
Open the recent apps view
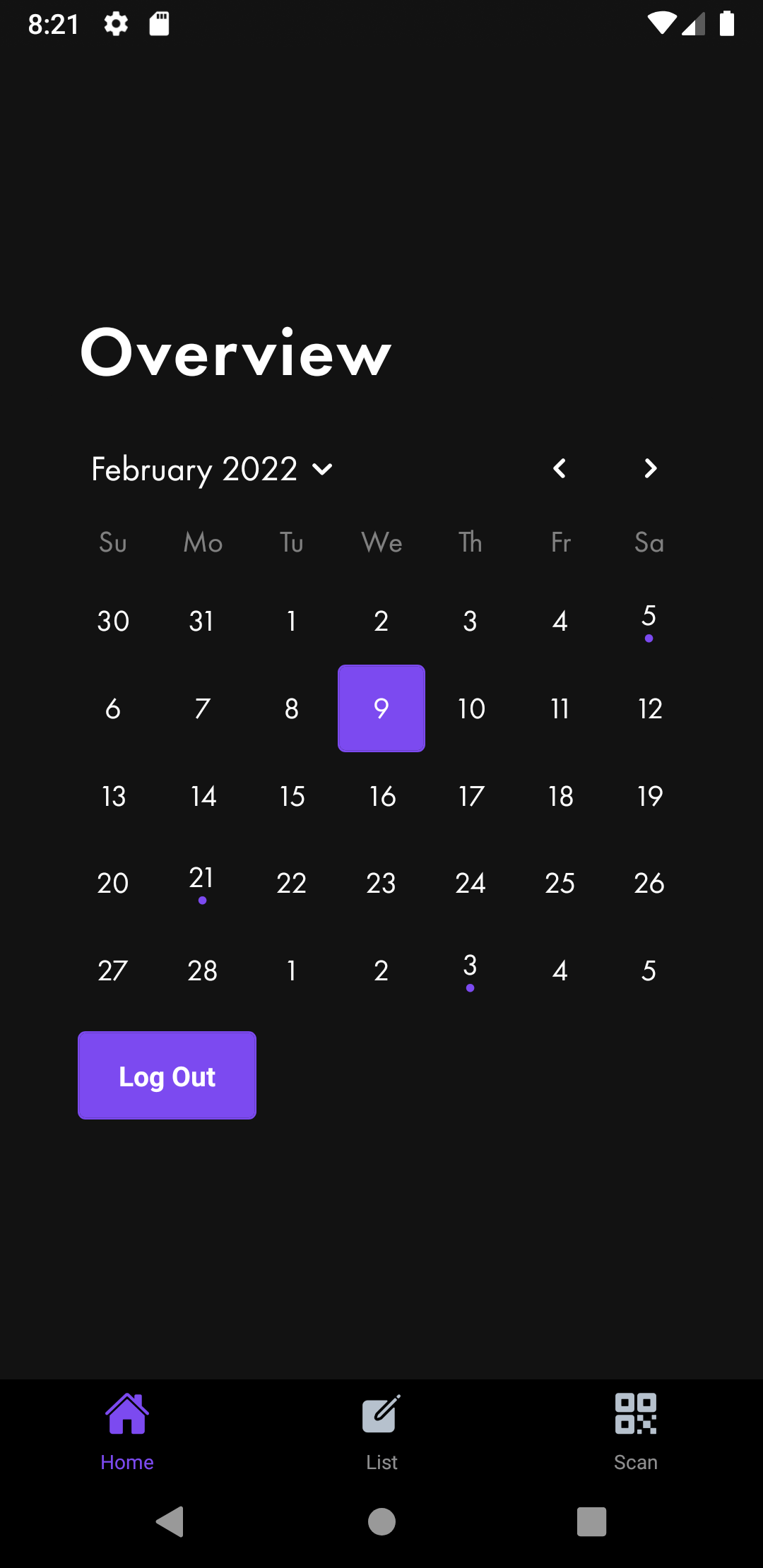tap(592, 1521)
